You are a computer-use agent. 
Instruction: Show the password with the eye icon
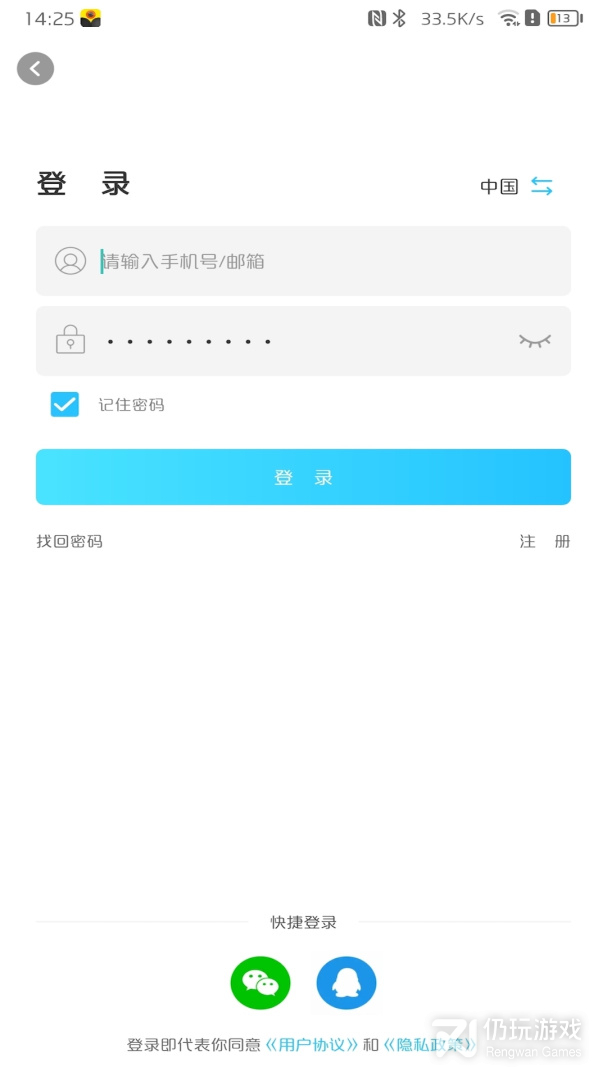[x=535, y=341]
